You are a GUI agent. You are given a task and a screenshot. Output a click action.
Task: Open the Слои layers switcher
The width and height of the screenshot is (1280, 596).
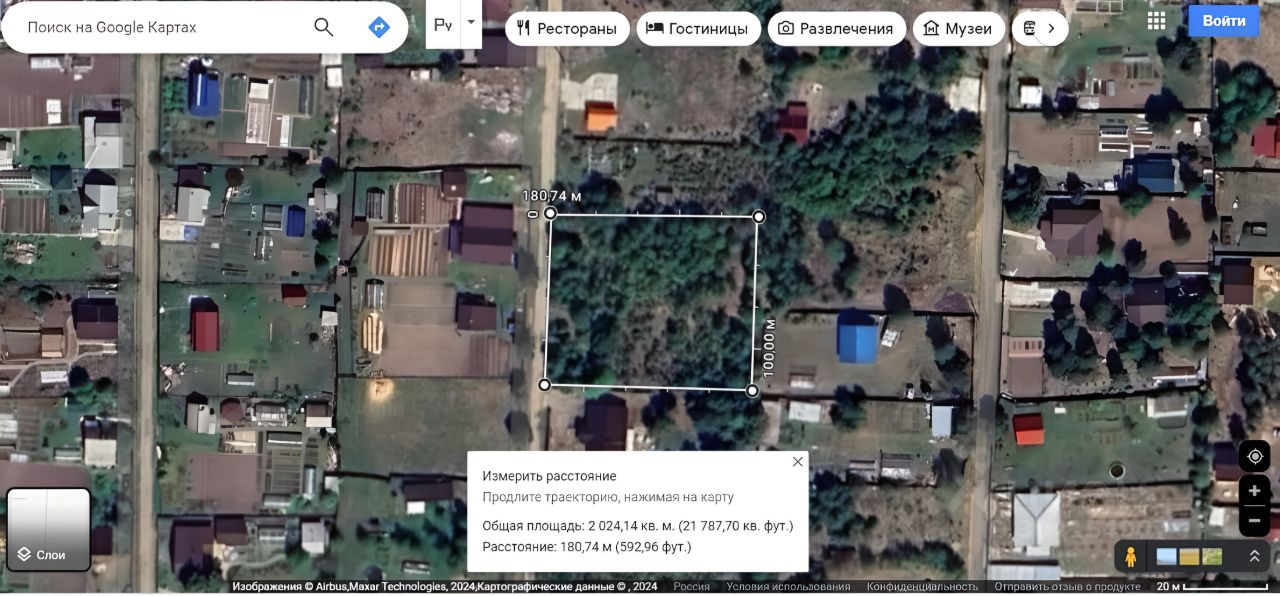click(x=49, y=529)
